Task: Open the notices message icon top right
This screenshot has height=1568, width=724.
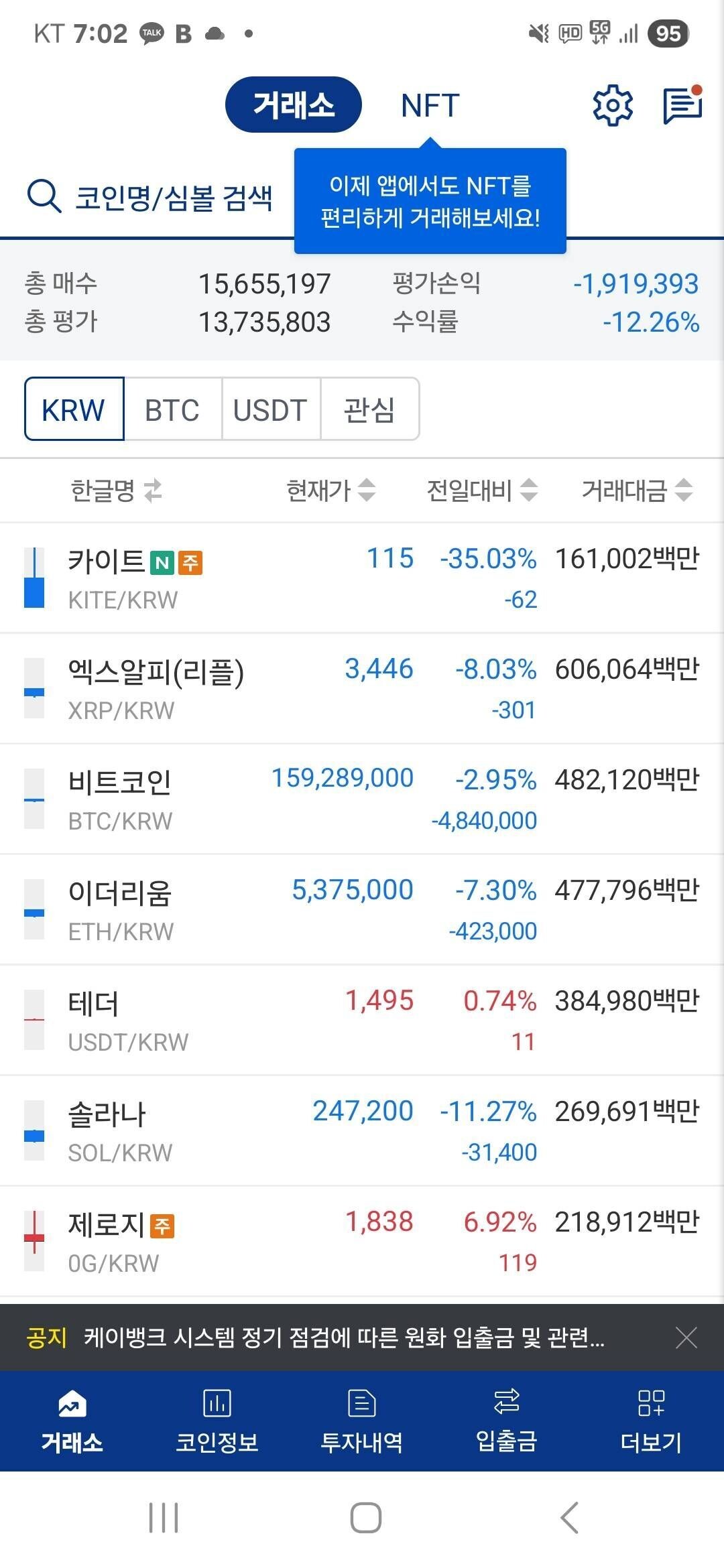Action: pyautogui.click(x=682, y=105)
